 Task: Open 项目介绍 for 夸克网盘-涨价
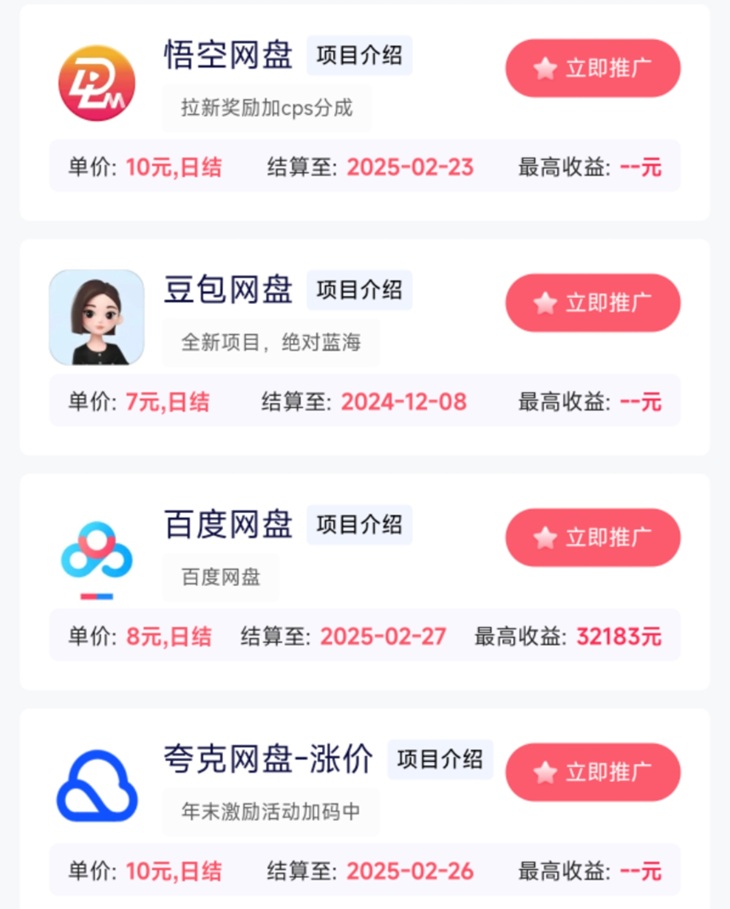click(440, 760)
